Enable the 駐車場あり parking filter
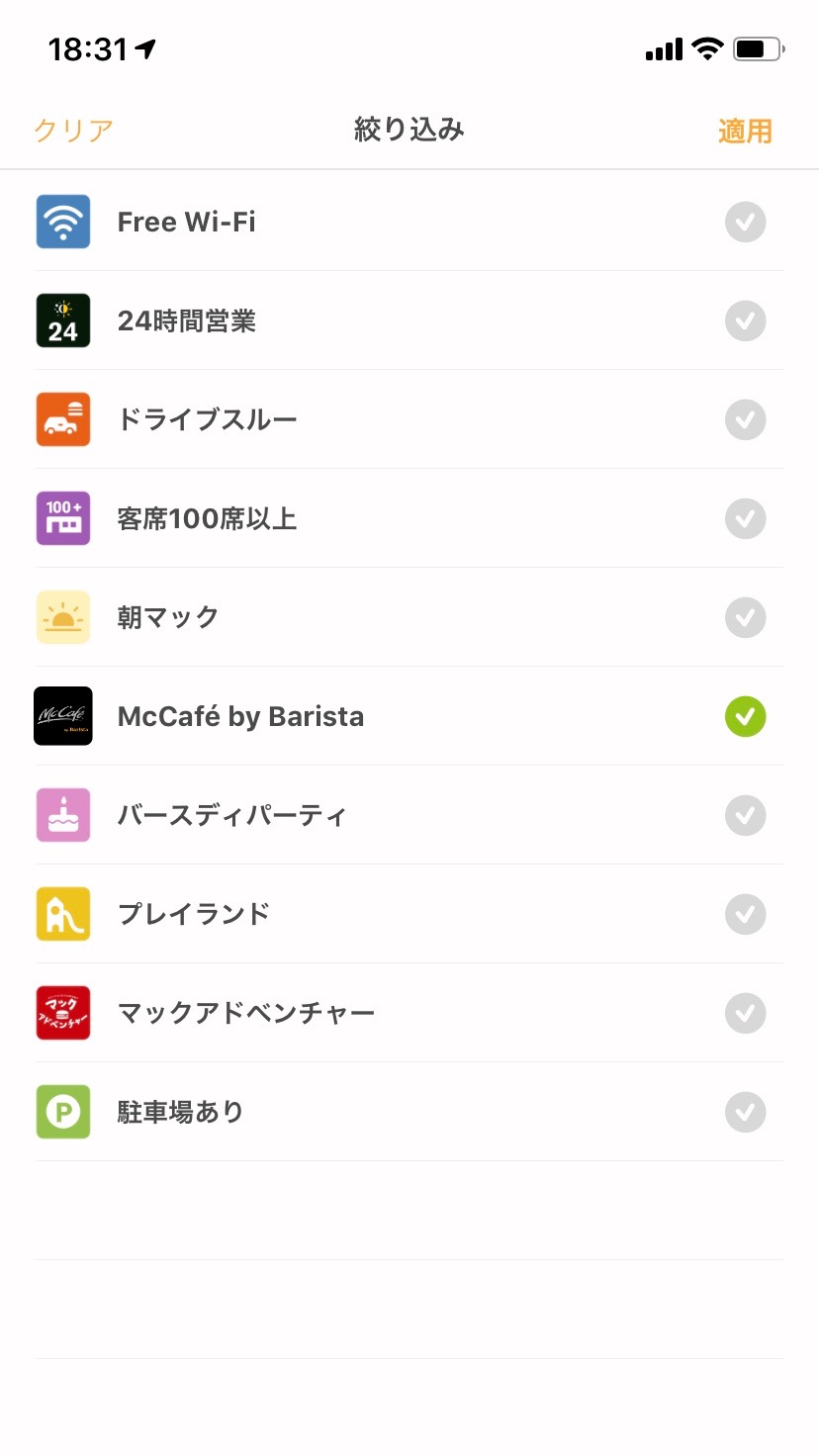 (409, 1112)
